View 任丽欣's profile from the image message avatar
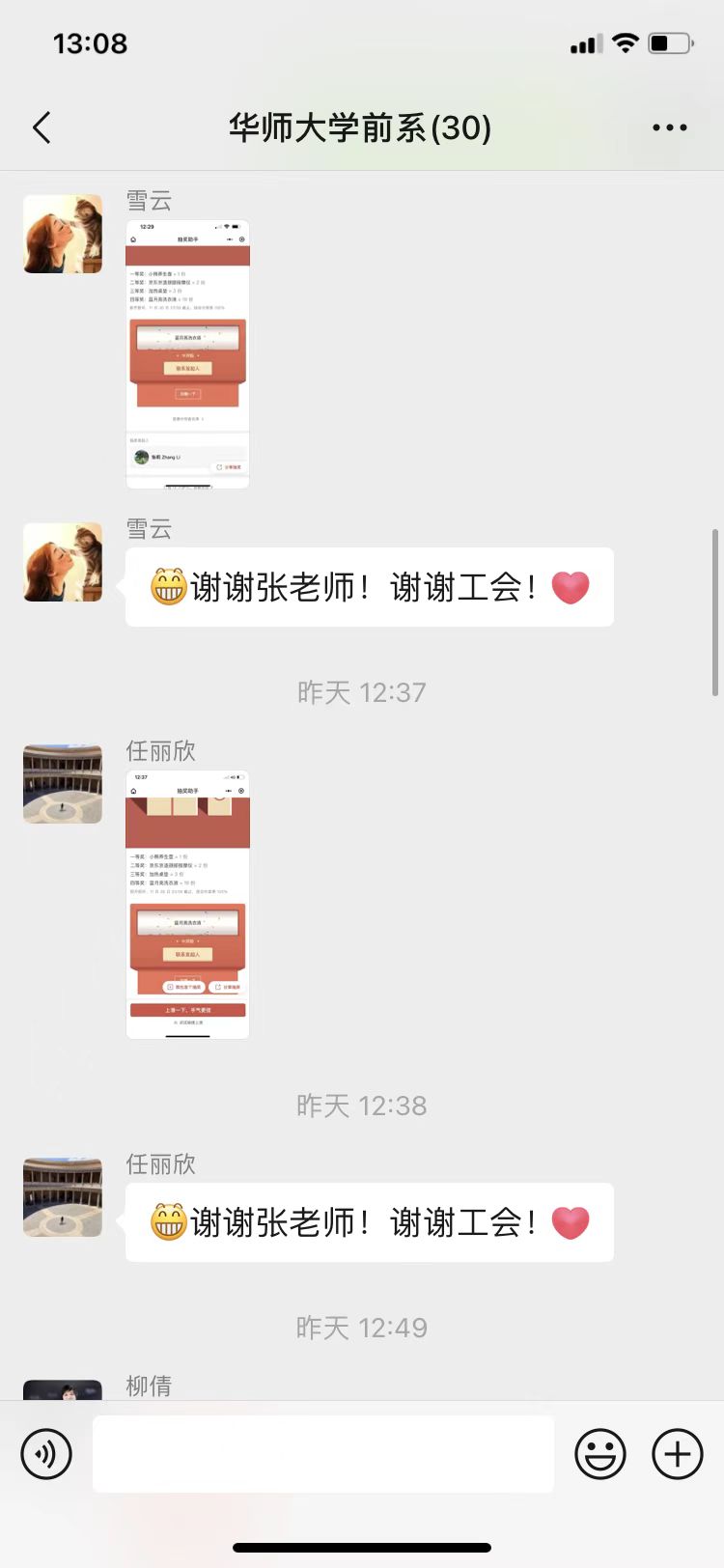Viewport: 724px width, 1568px height. tap(63, 784)
